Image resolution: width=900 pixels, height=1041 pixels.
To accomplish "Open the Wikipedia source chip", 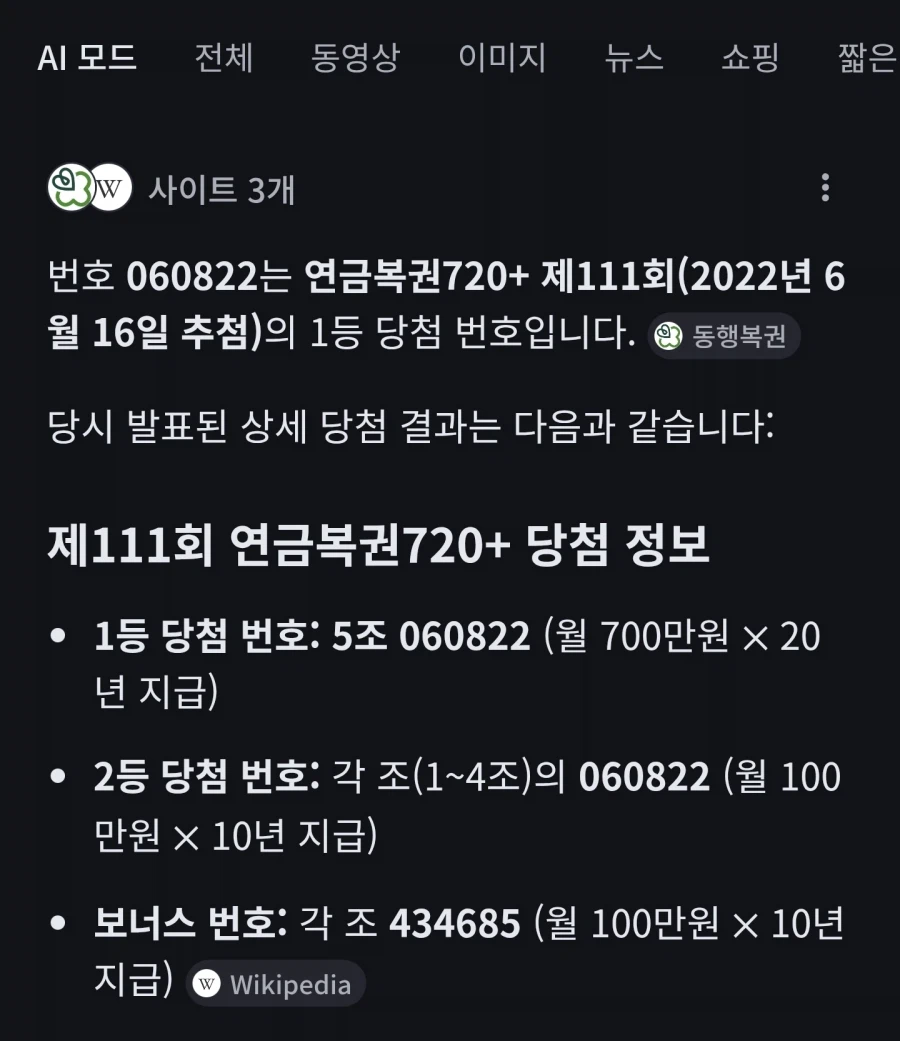I will [x=275, y=984].
